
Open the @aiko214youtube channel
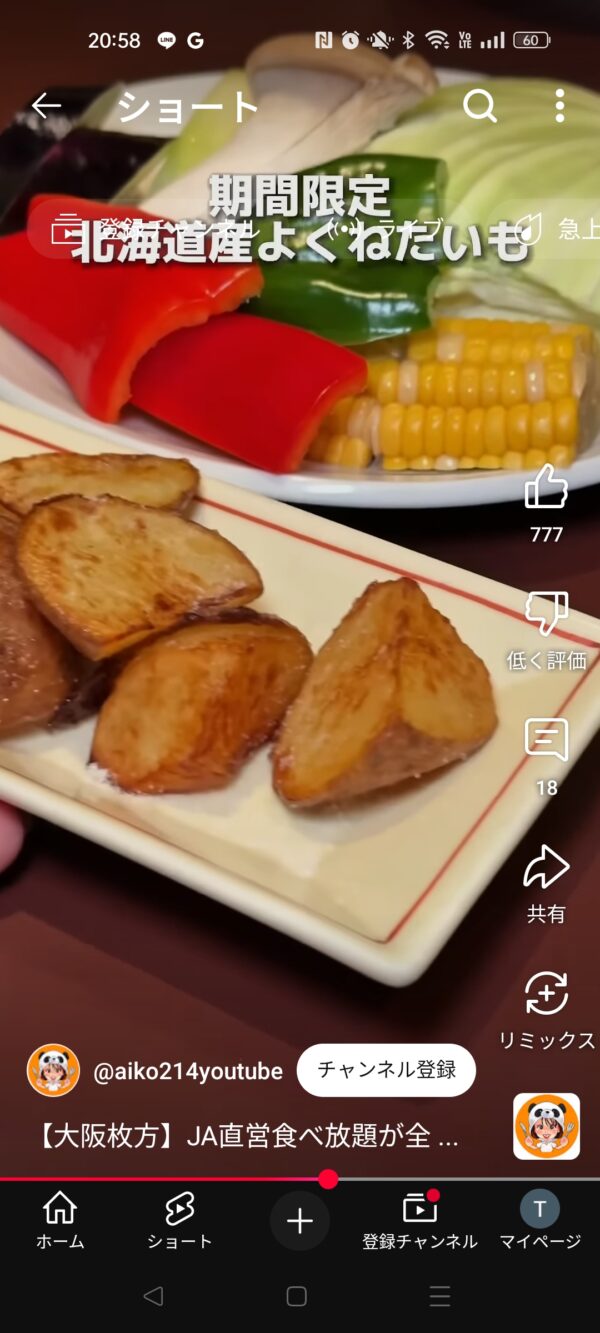click(187, 1071)
